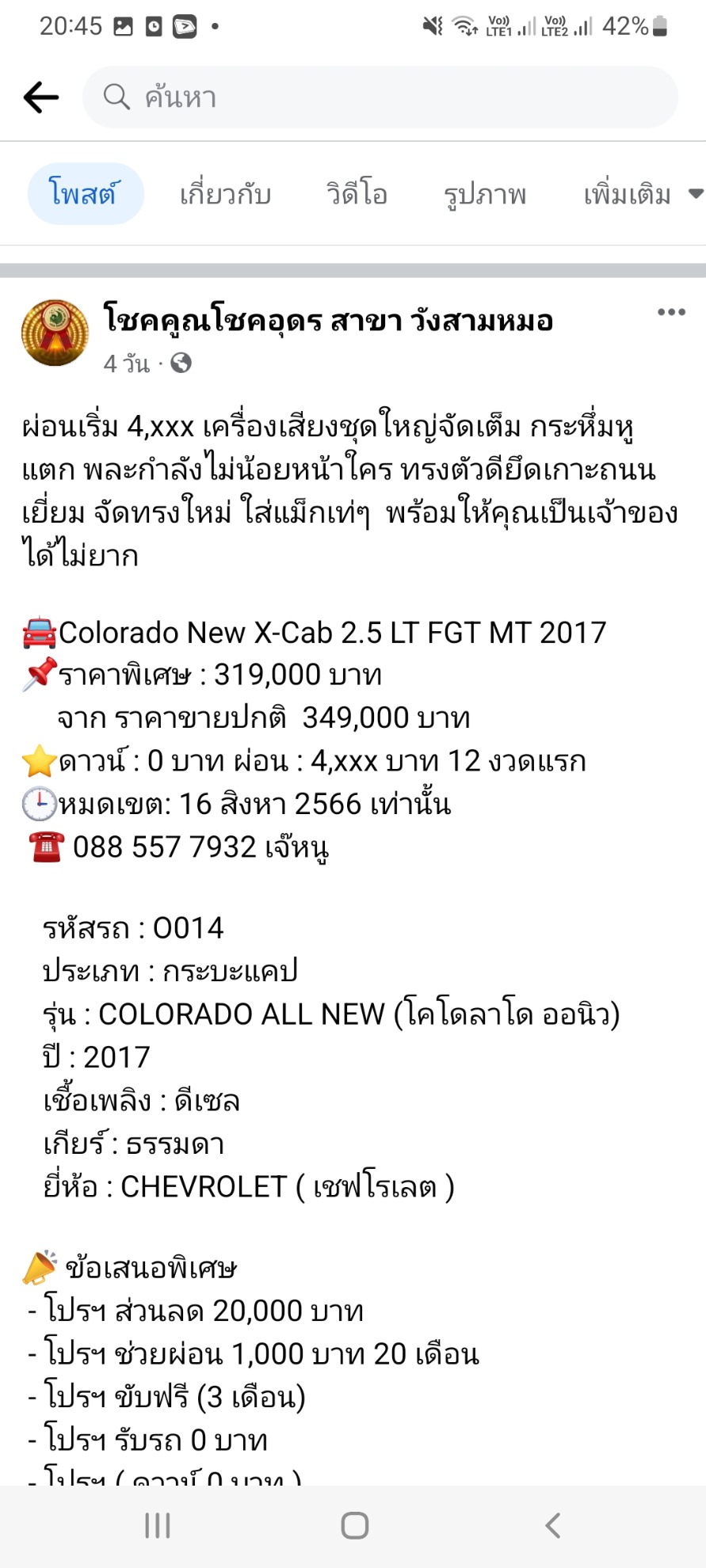Image resolution: width=706 pixels, height=1568 pixels.
Task: Switch to the เกี่ยวกับ tab
Action: coord(225,194)
